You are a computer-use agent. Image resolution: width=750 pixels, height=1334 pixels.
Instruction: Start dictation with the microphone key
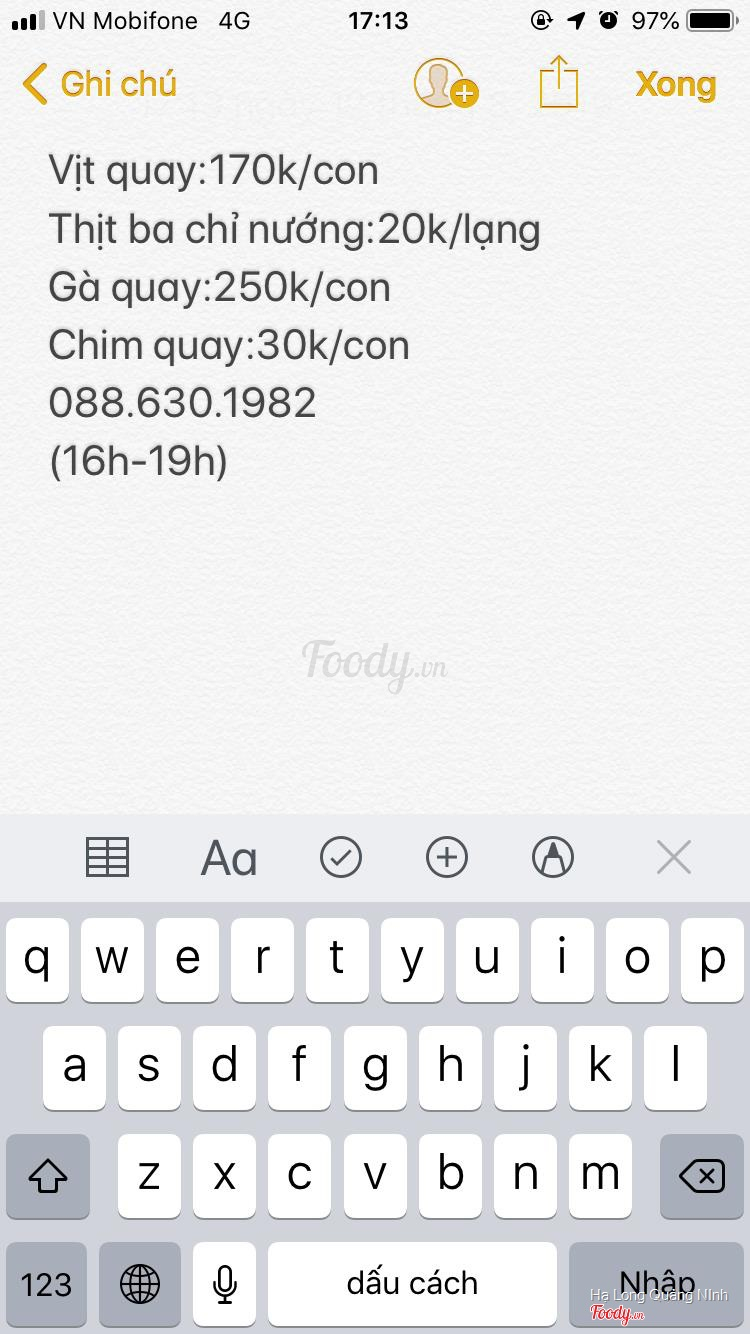click(225, 1284)
